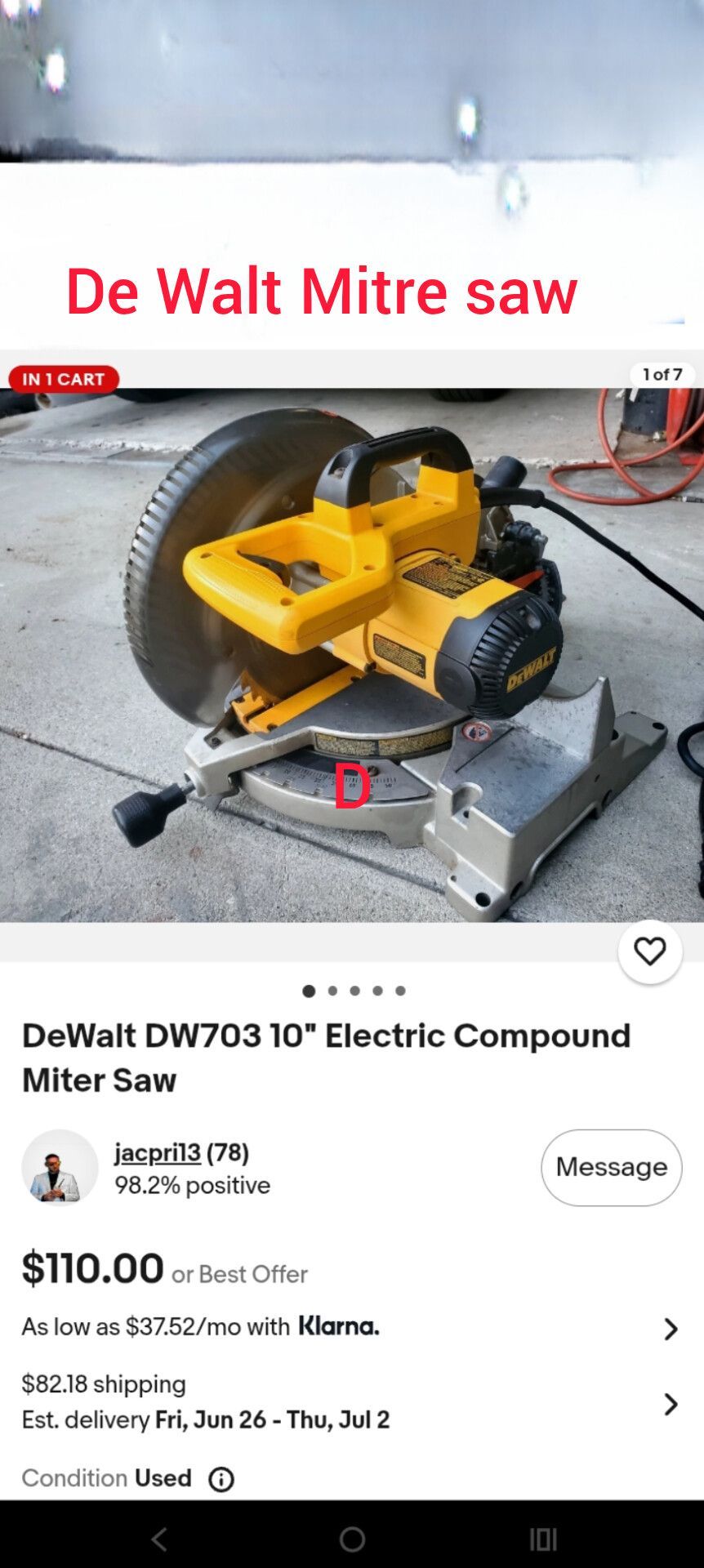Show info about Used condition
Viewport: 704px width, 1568px height.
point(221,1479)
